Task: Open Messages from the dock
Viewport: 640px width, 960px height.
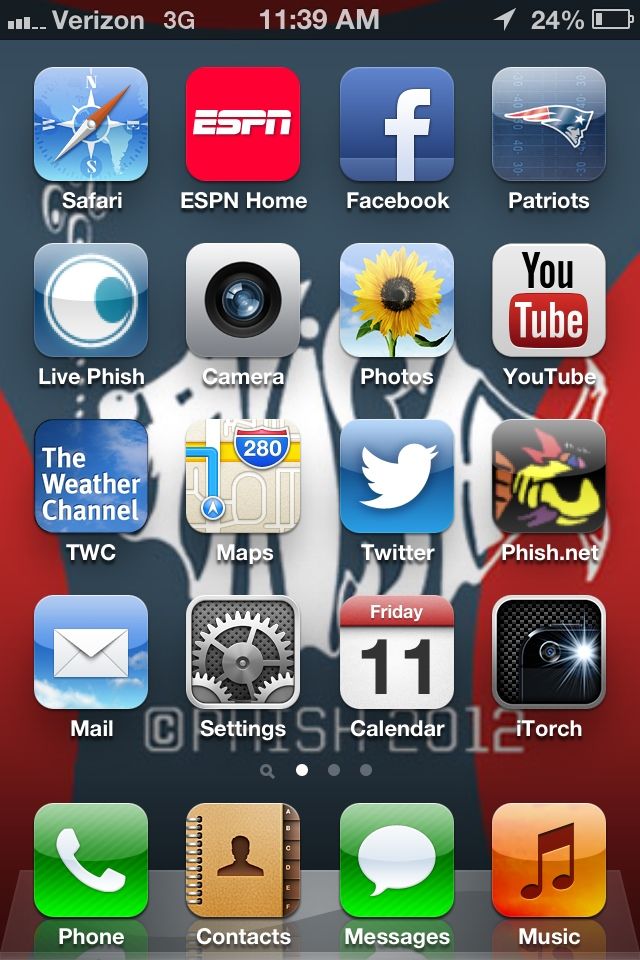Action: [397, 860]
